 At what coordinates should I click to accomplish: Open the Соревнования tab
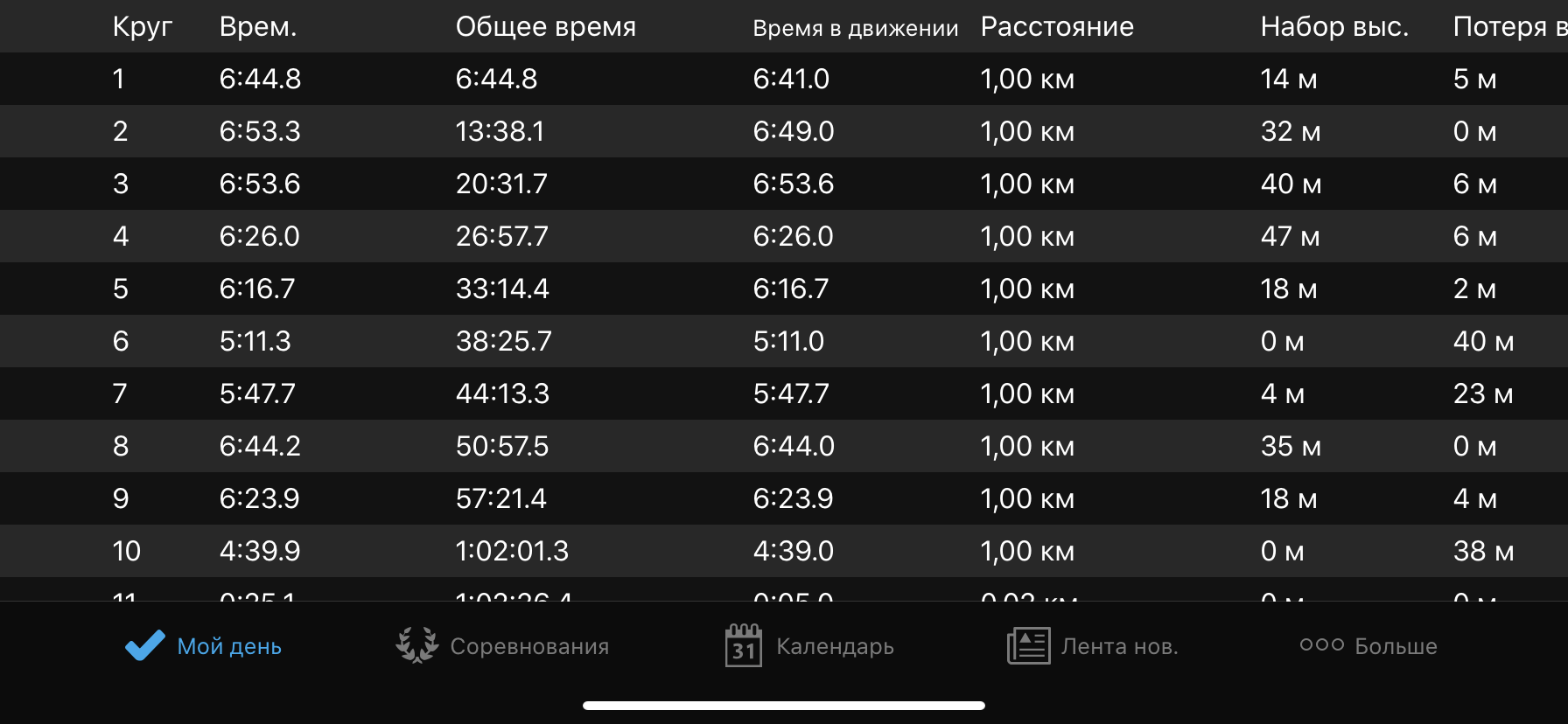502,646
